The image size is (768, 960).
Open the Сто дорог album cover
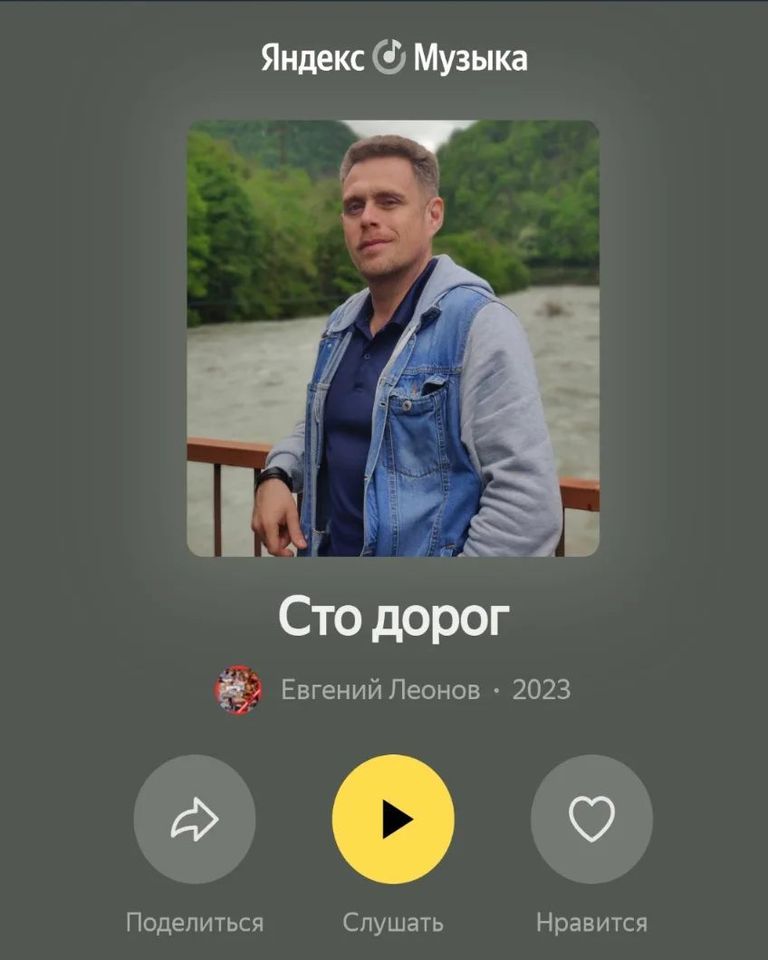coord(393,338)
